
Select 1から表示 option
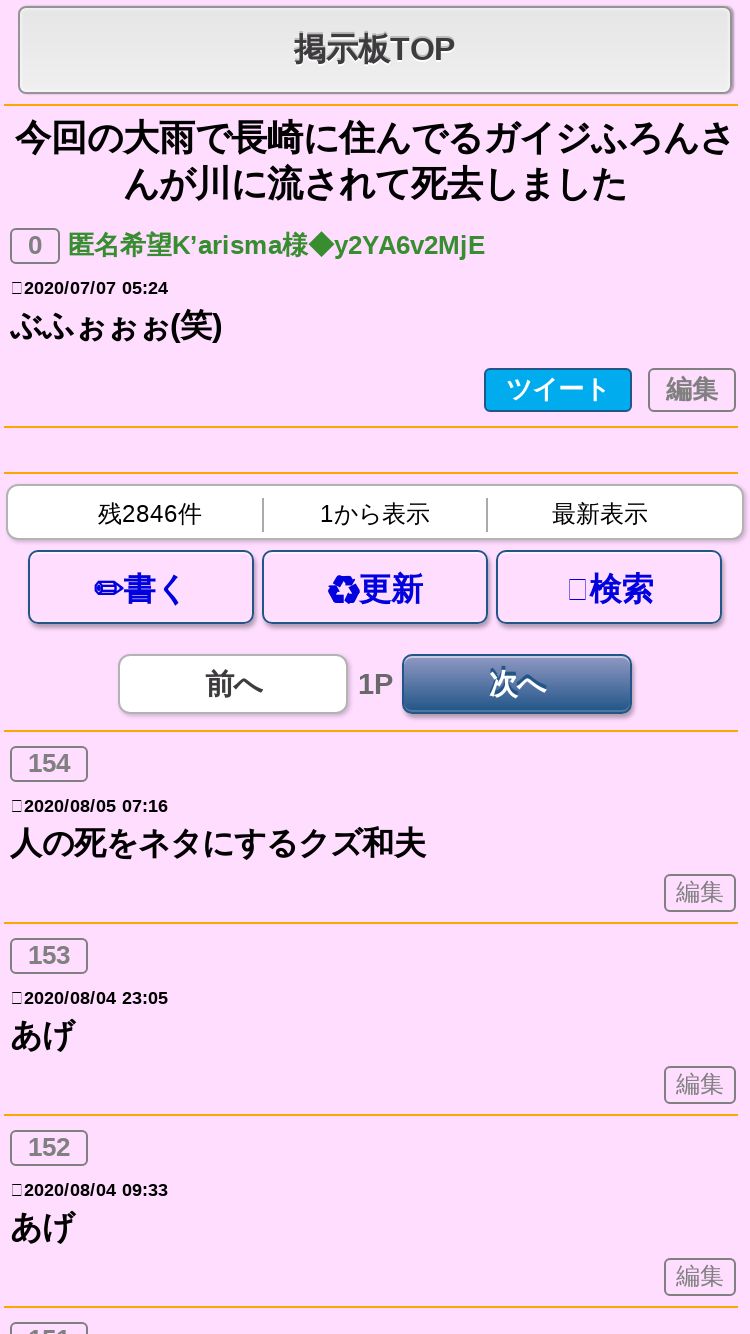point(375,514)
